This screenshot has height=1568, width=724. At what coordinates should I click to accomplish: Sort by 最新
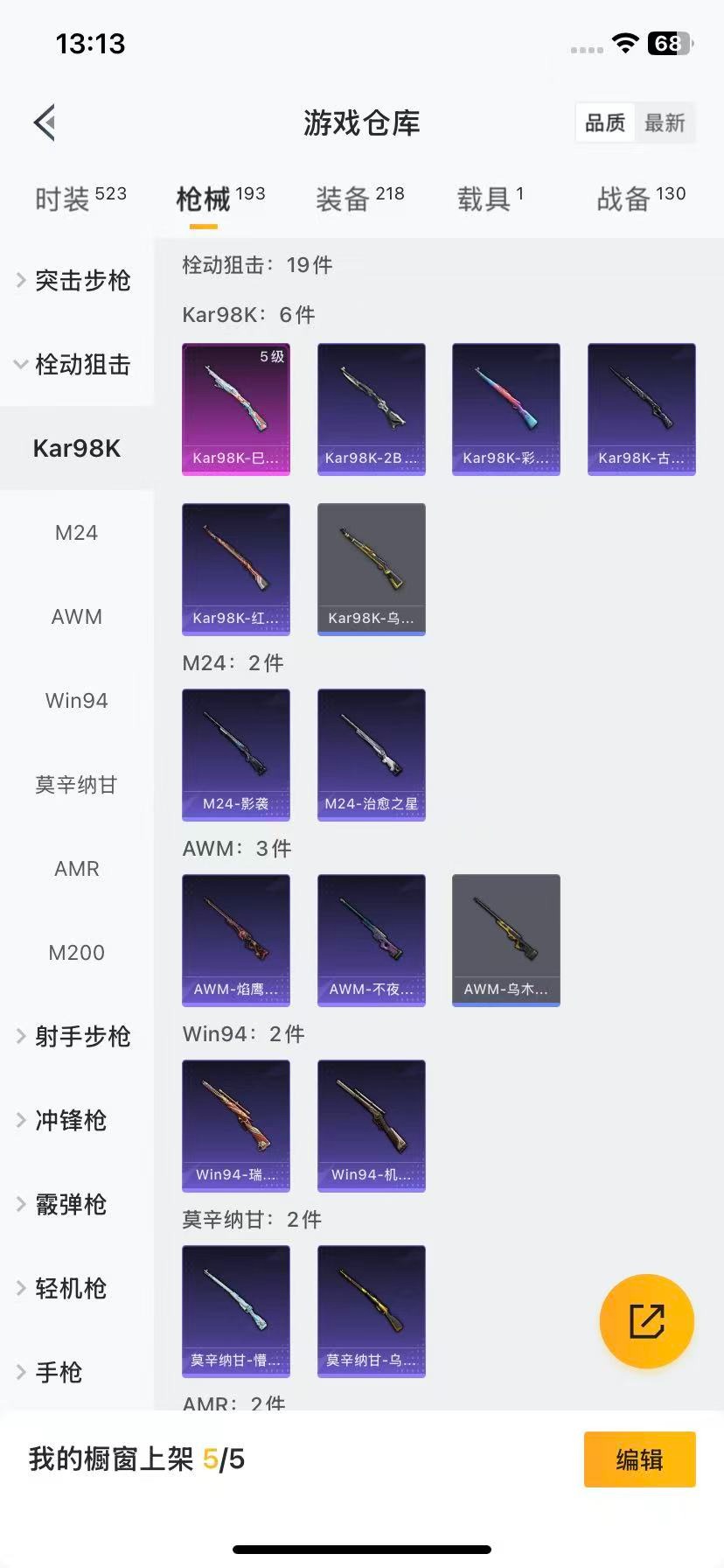[x=665, y=122]
